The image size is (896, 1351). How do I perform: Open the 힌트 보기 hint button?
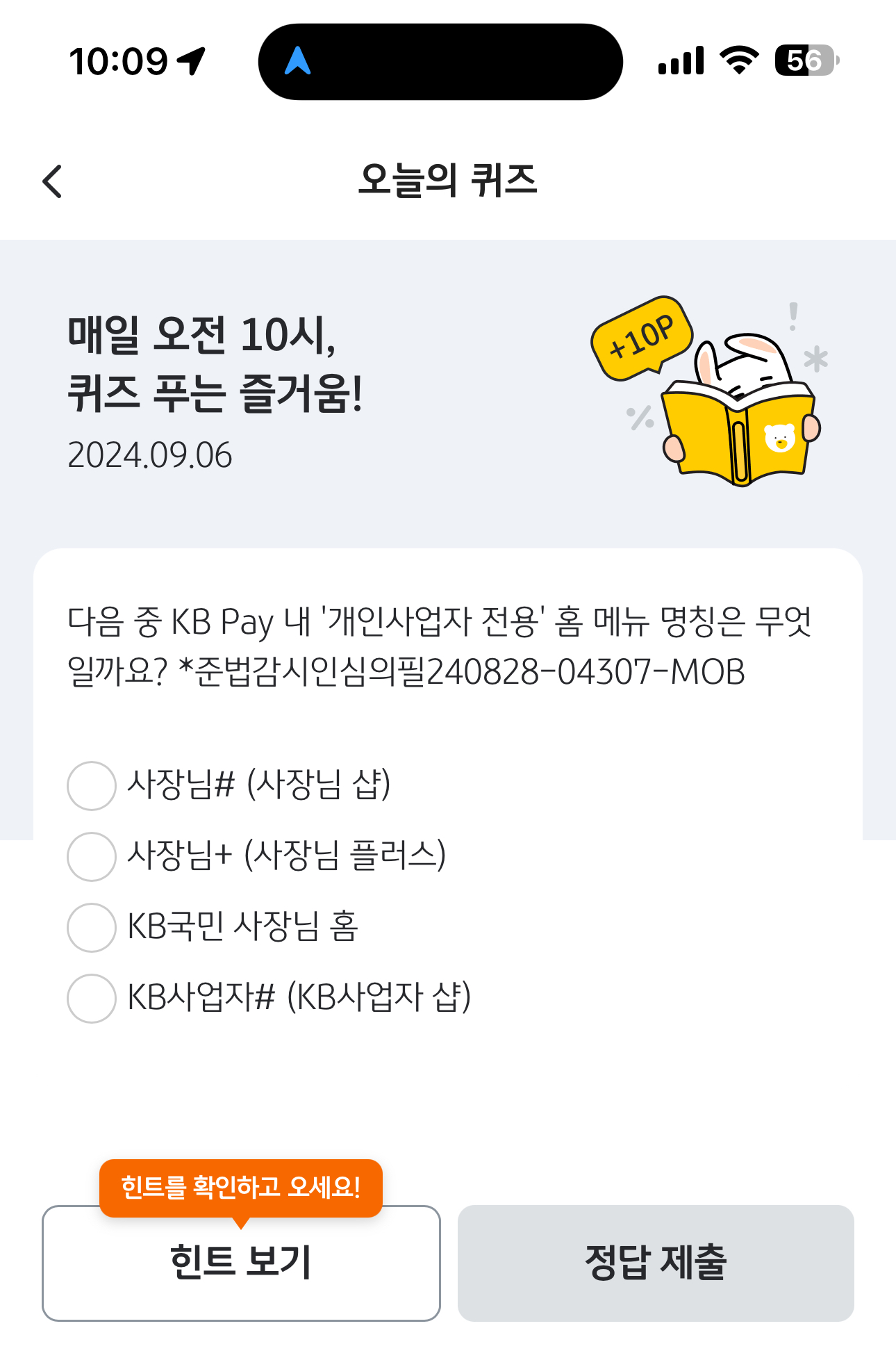coord(241,1263)
